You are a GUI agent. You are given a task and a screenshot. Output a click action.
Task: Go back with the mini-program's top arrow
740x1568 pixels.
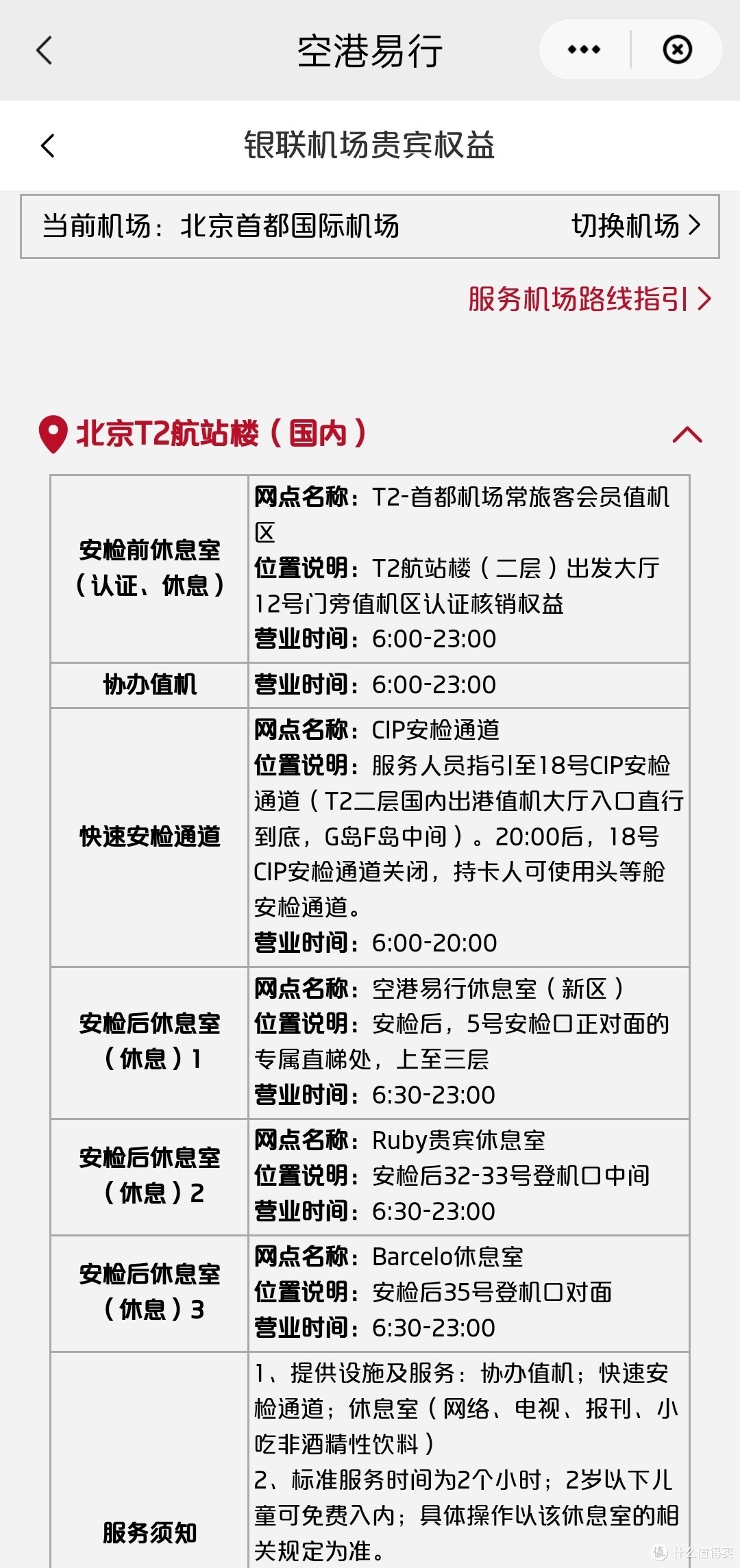click(x=45, y=50)
